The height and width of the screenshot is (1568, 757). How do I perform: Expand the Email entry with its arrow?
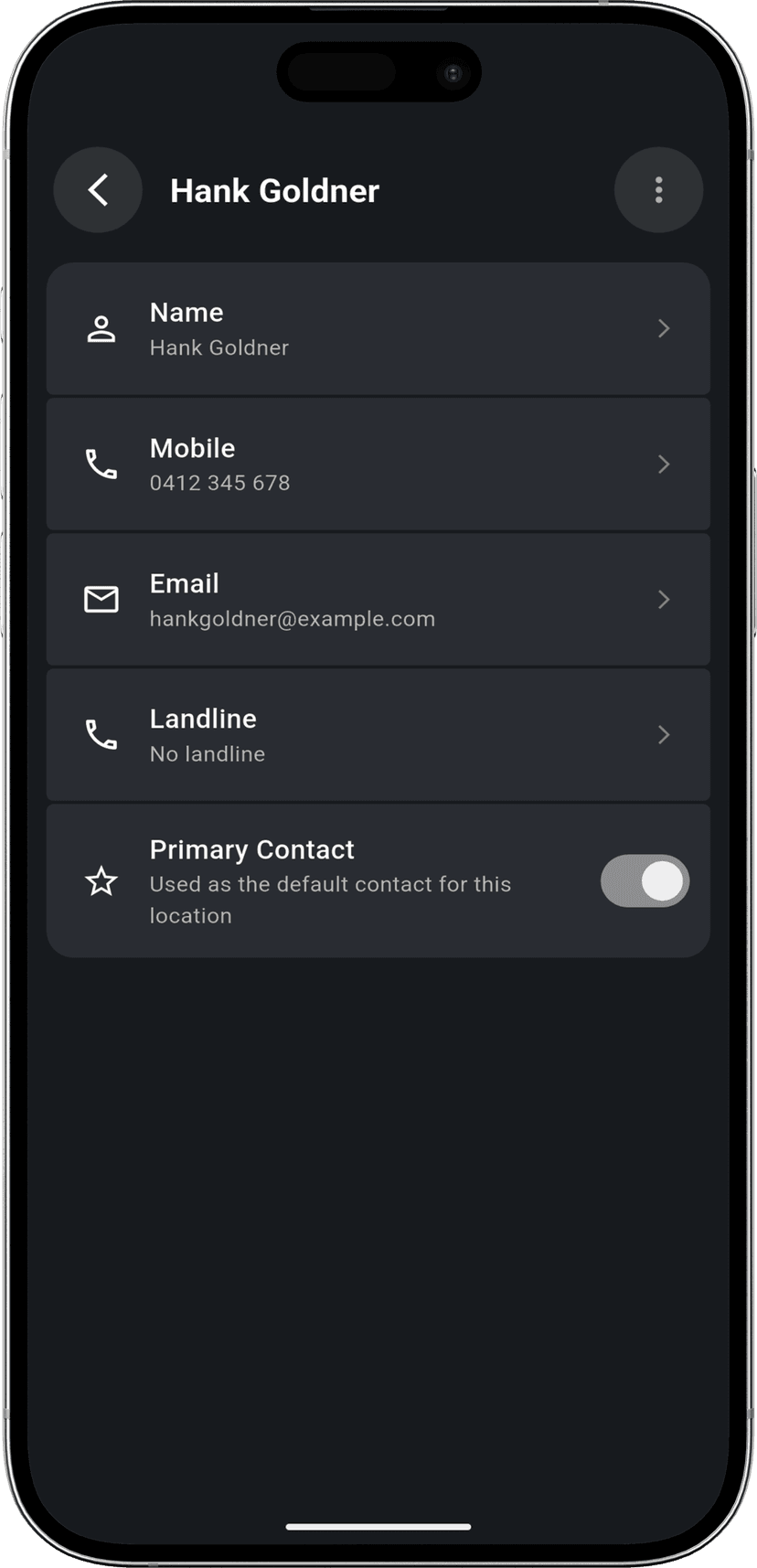664,599
